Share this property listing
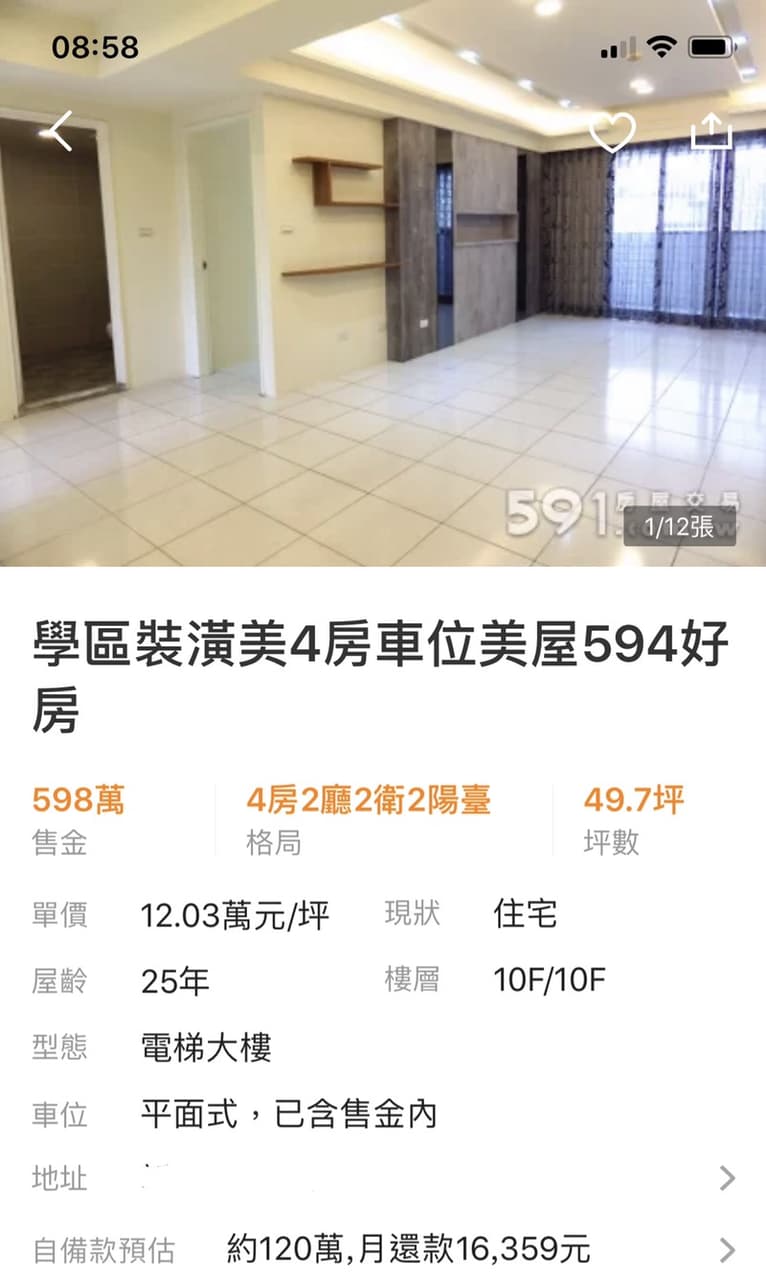 click(712, 130)
